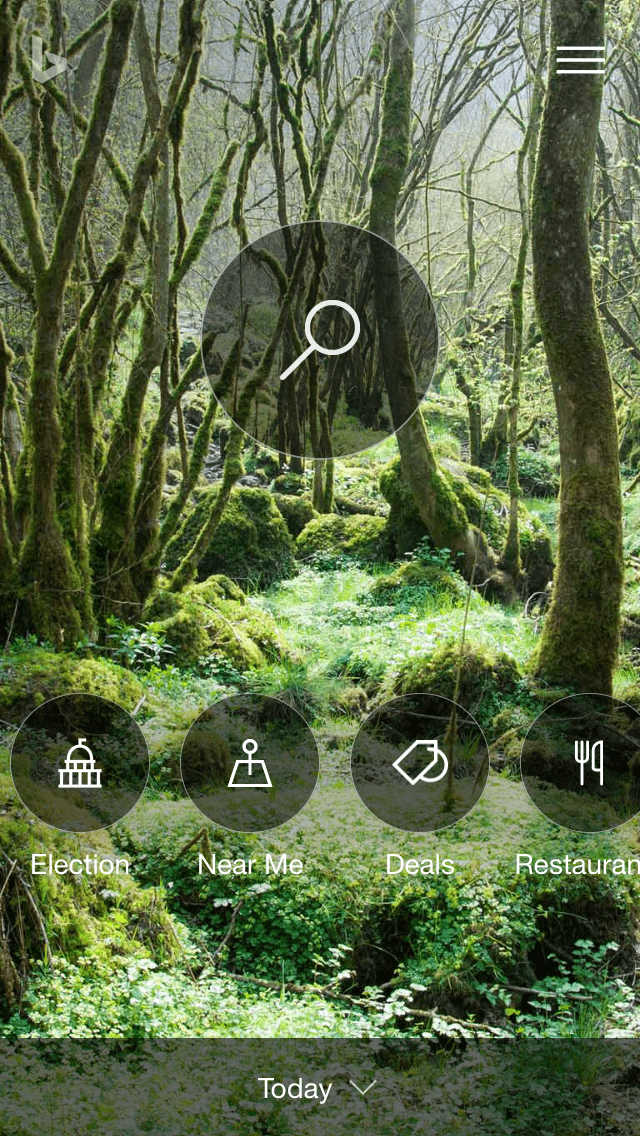Screen dimensions: 640x1136
Task: Open the Deals shortcut
Action: 420,764
